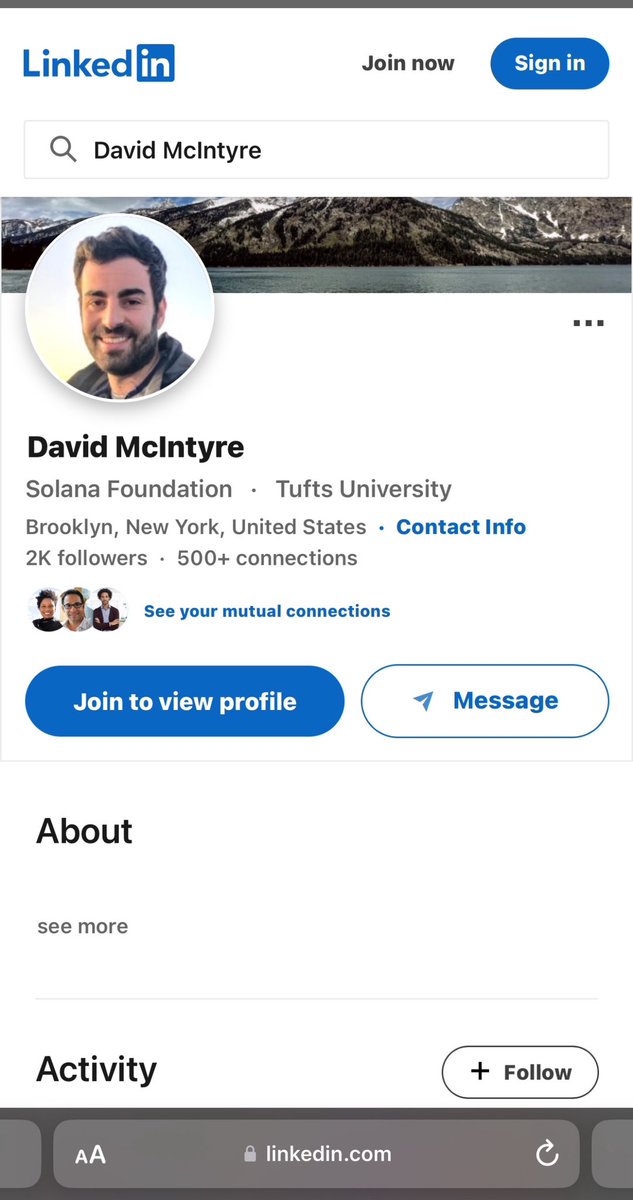Reload the page in Safari
The image size is (633, 1200).
click(x=547, y=1154)
